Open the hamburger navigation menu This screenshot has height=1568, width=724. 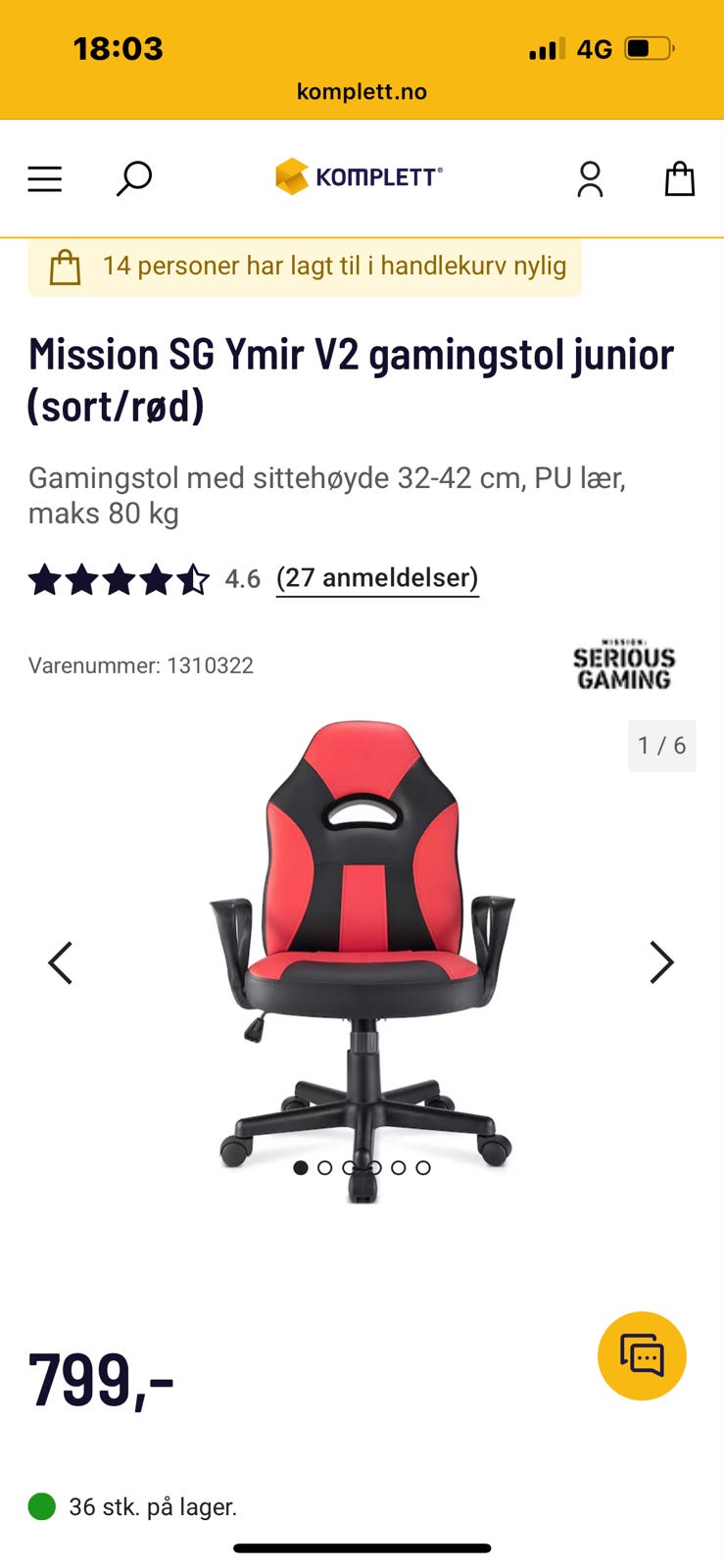pyautogui.click(x=44, y=178)
